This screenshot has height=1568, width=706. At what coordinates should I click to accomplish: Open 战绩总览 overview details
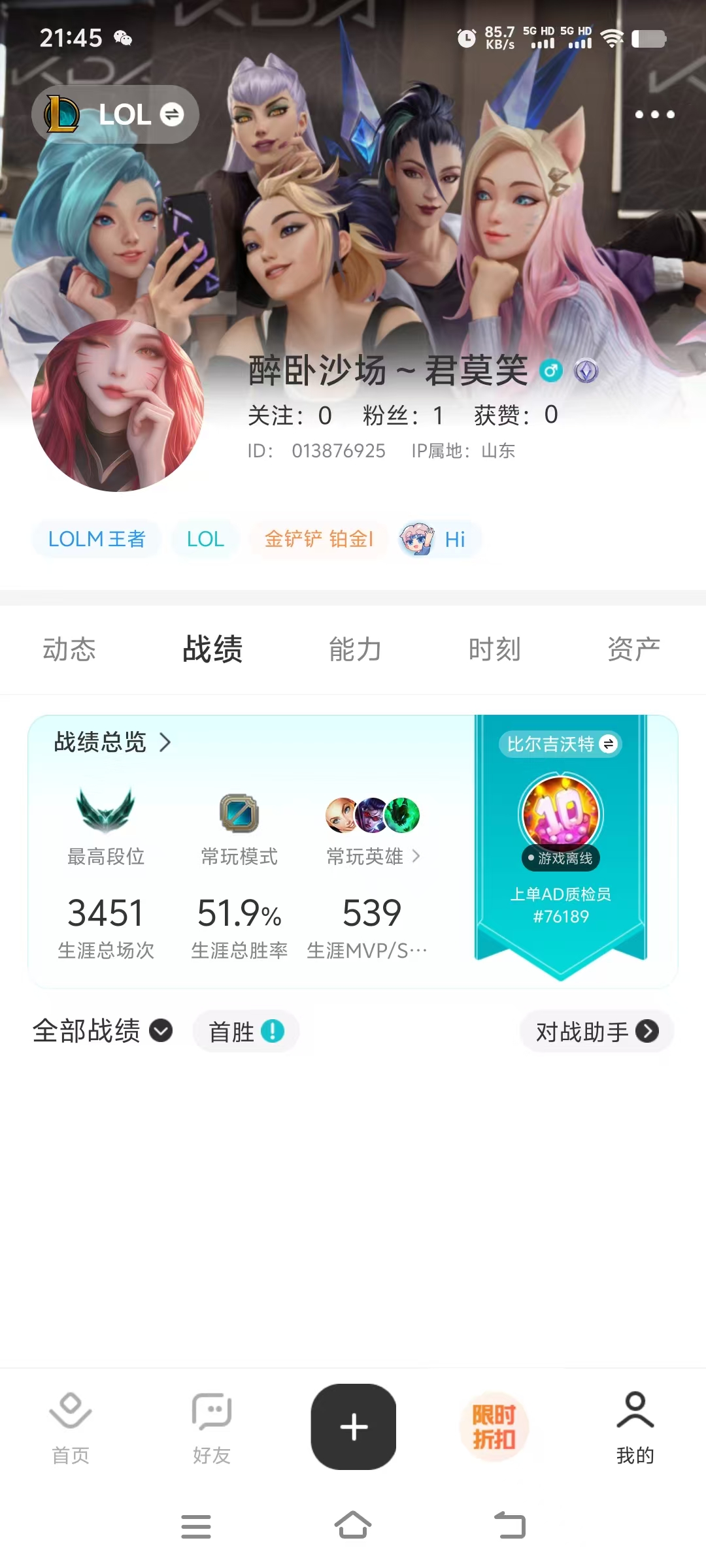[x=112, y=742]
